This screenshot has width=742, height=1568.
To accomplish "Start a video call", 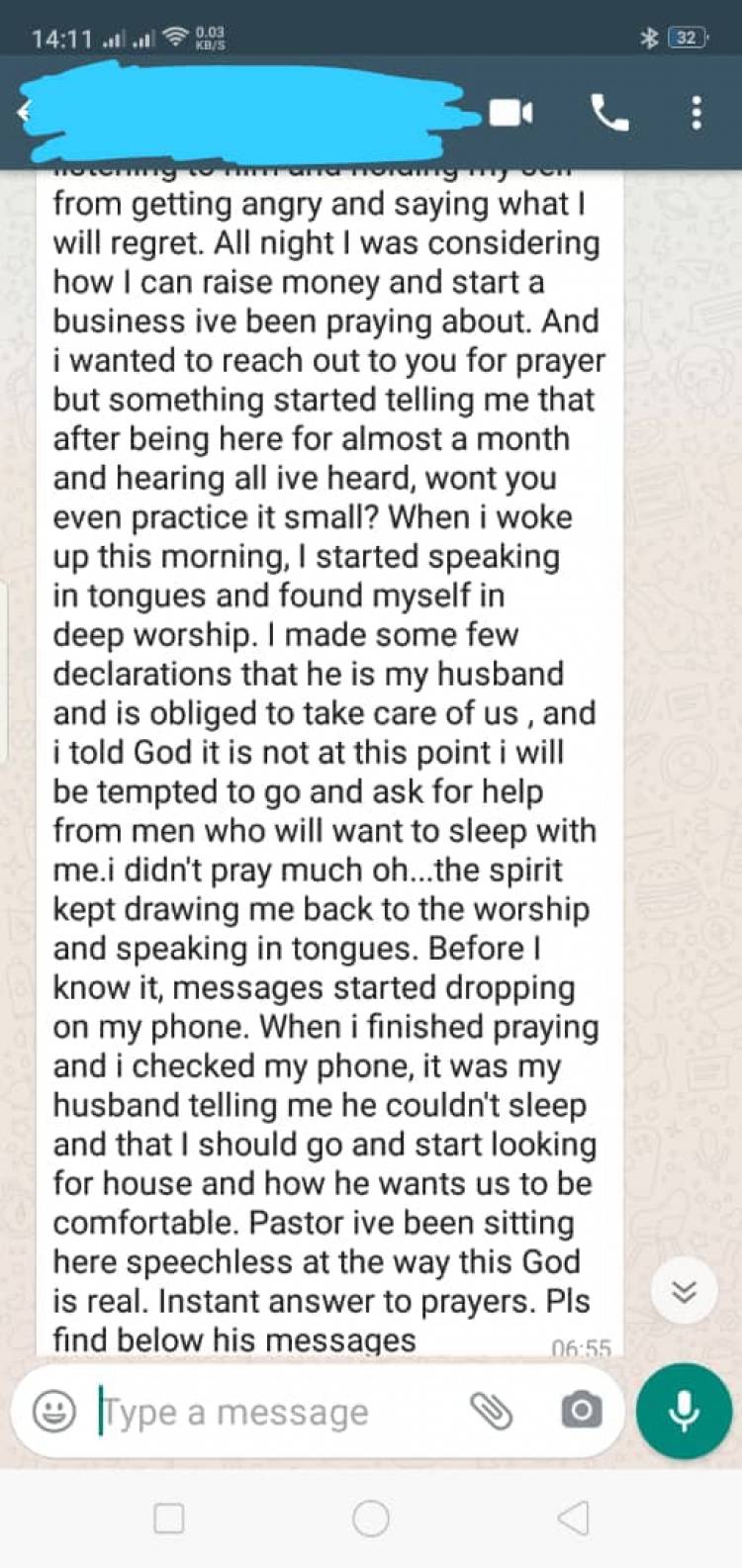I will (x=510, y=113).
